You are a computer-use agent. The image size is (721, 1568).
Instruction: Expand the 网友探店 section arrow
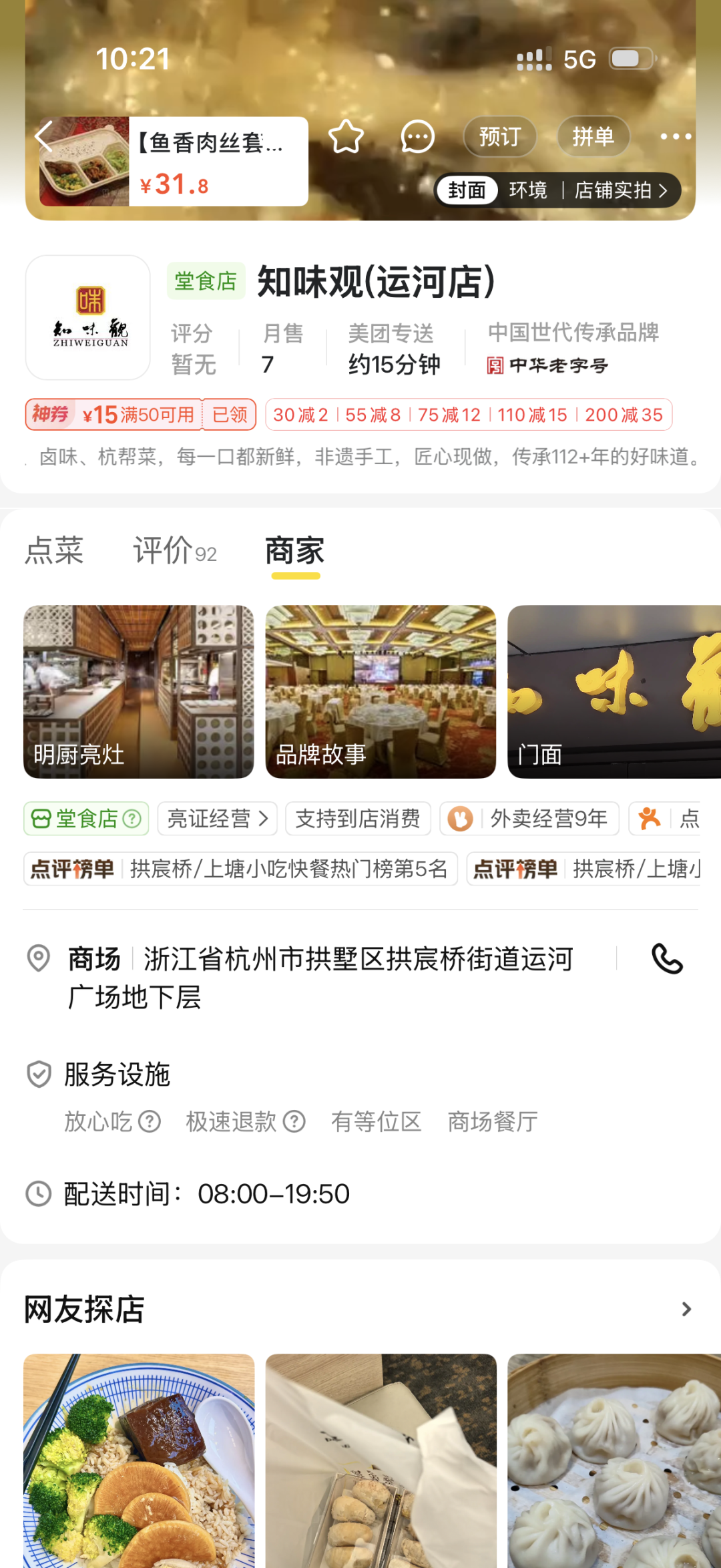686,1308
